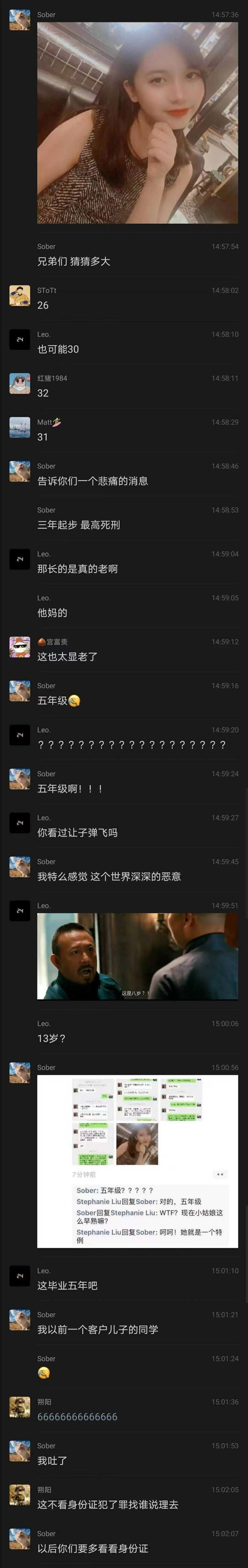The image size is (248, 1568).
Task: Open SToTt's profile avatar
Action: (20, 296)
